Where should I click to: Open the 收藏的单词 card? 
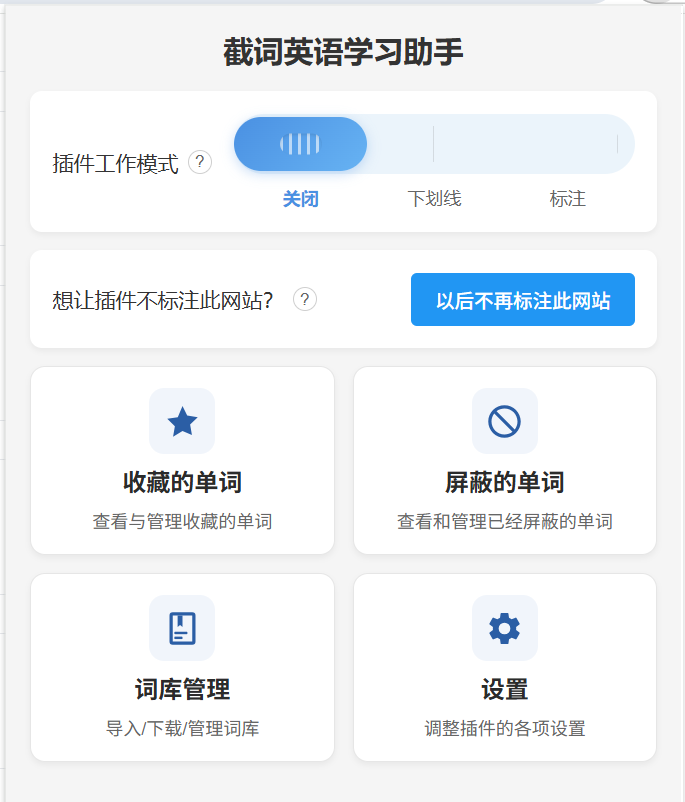coord(182,460)
